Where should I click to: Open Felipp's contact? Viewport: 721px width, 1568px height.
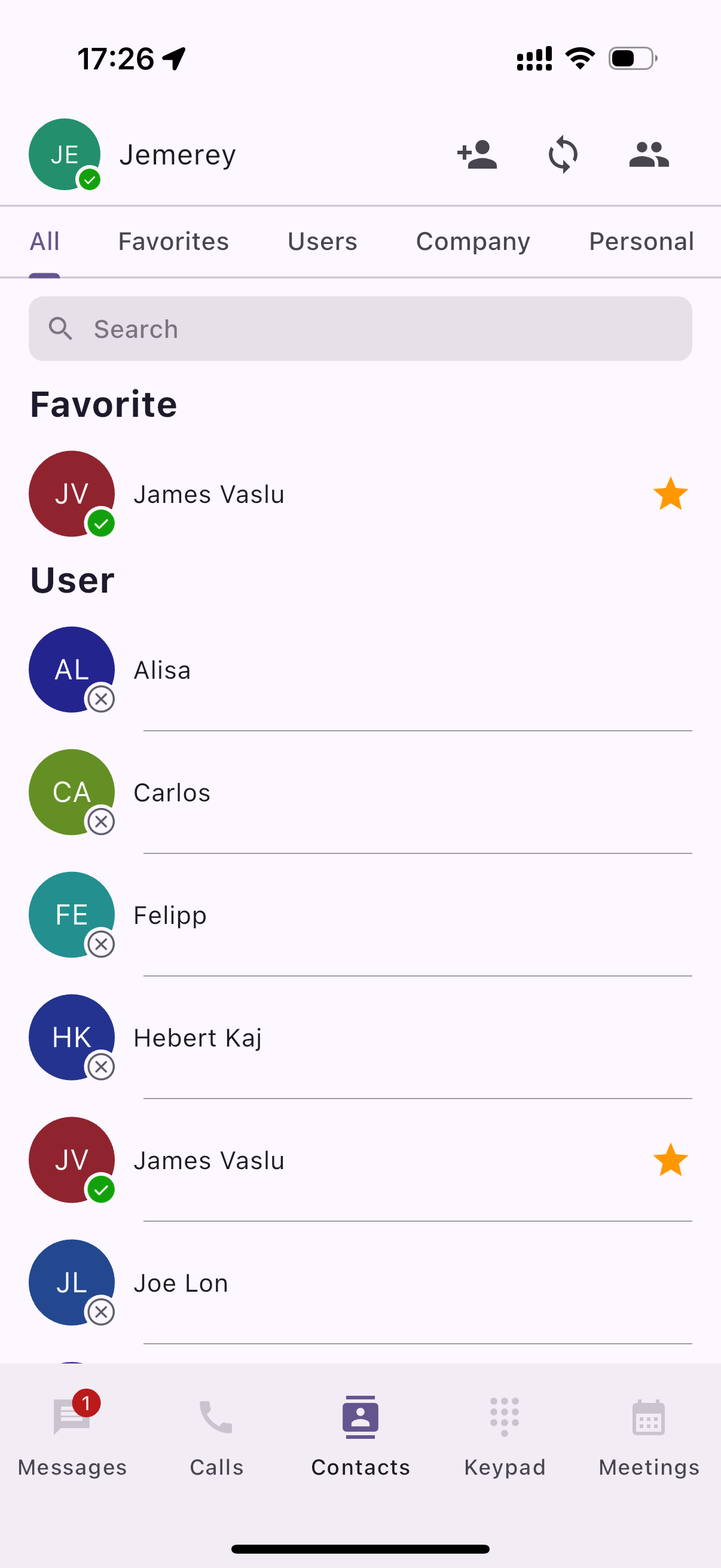[x=360, y=915]
